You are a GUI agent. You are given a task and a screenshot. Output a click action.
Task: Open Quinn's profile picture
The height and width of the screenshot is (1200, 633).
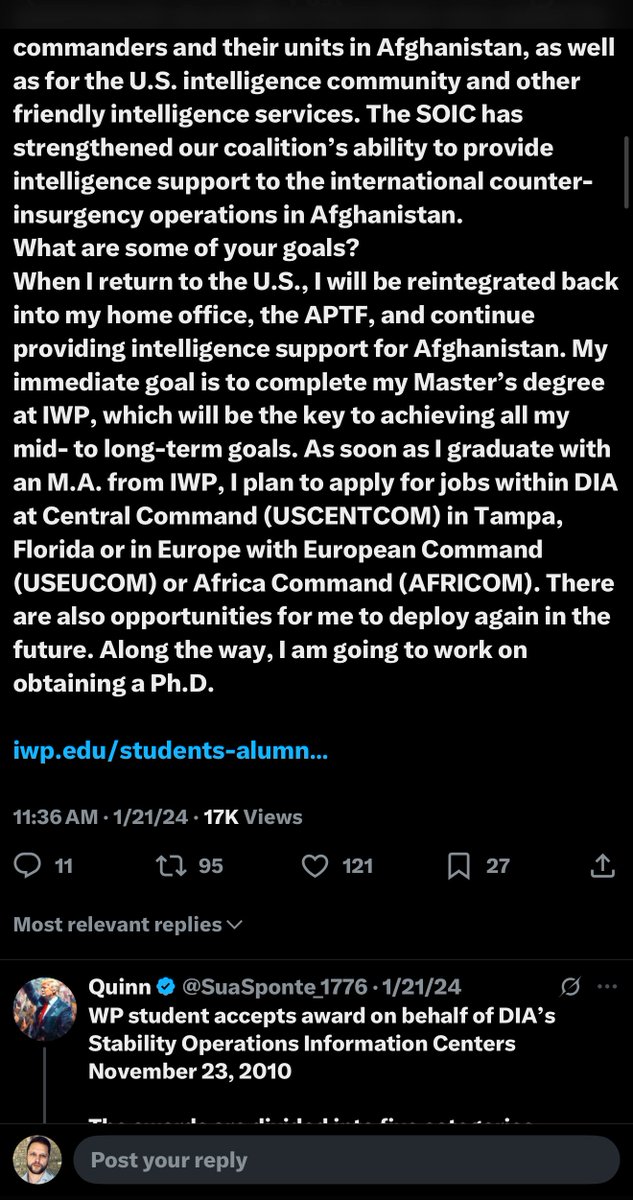tap(44, 1009)
